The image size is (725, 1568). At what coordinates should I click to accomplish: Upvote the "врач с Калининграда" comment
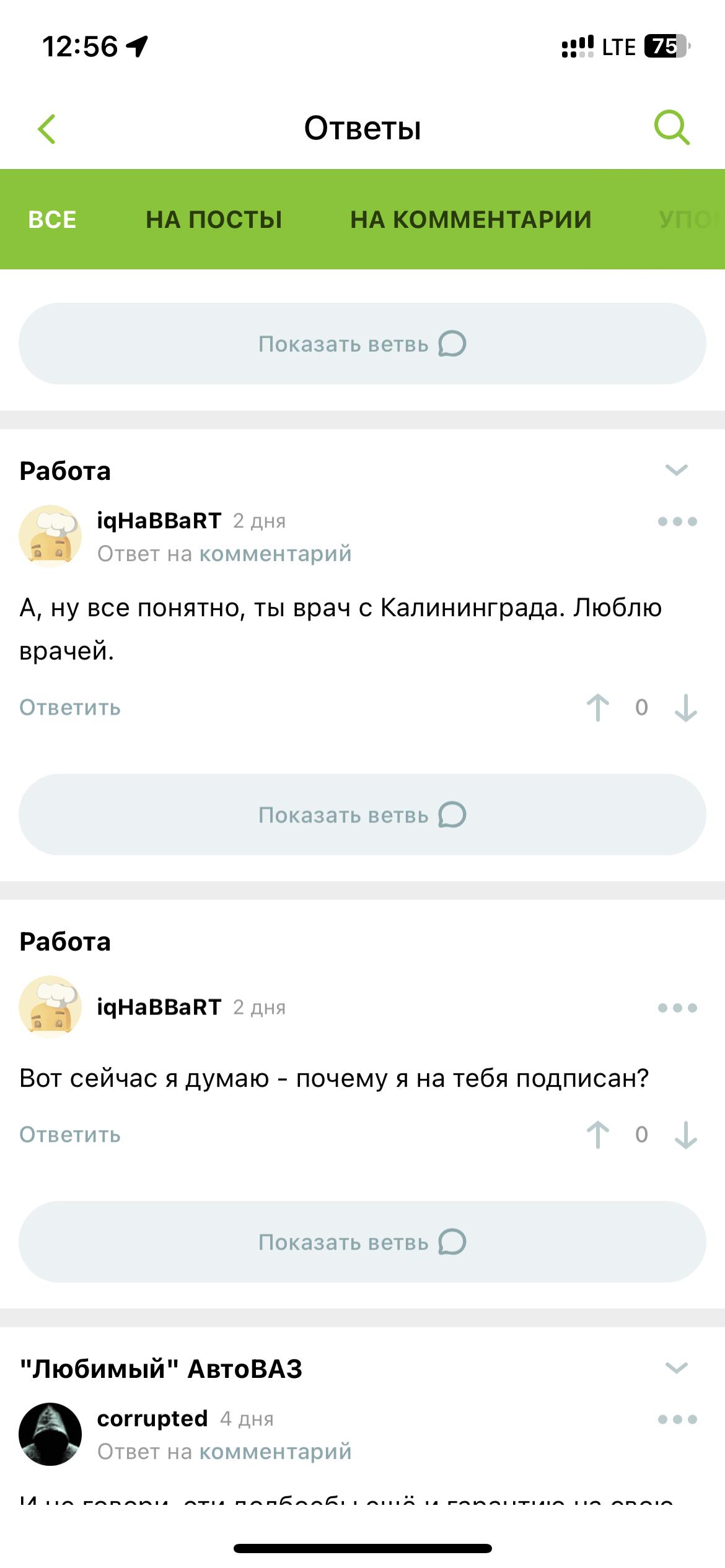598,707
